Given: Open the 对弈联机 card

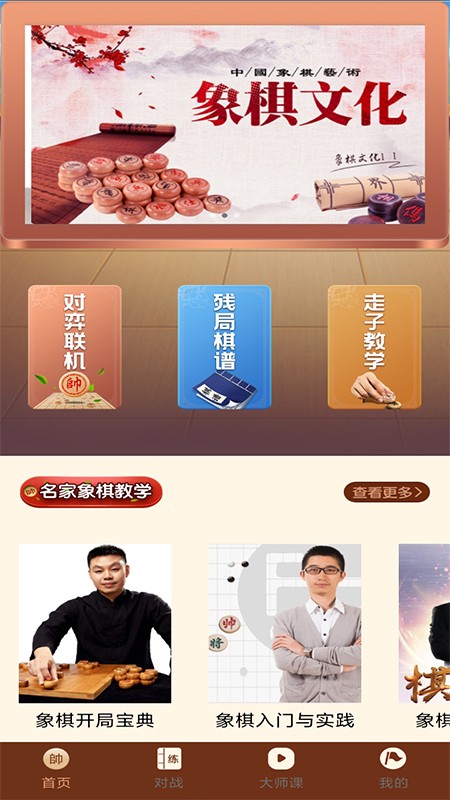Looking at the screenshot, I should point(74,347).
